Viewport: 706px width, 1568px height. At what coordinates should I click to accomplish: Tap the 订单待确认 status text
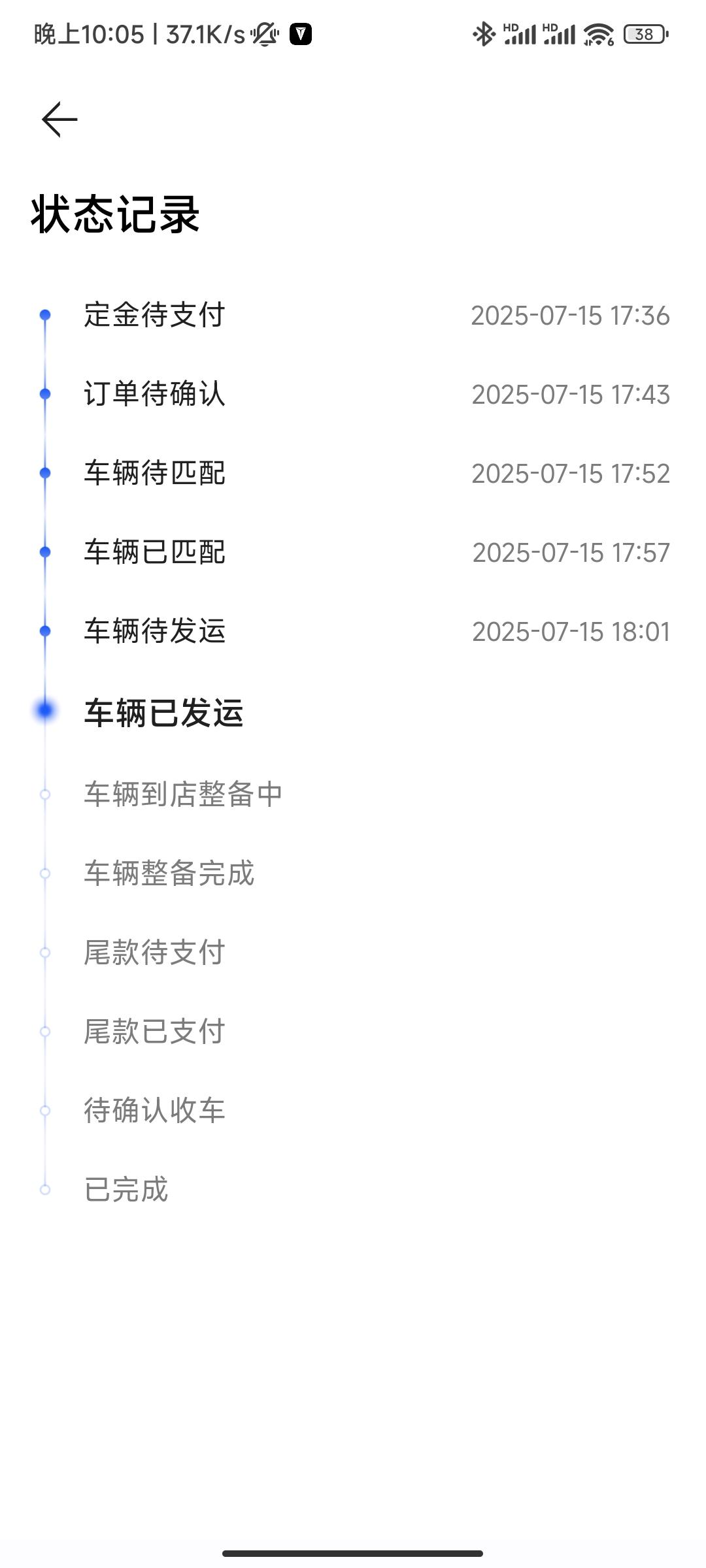click(x=154, y=395)
